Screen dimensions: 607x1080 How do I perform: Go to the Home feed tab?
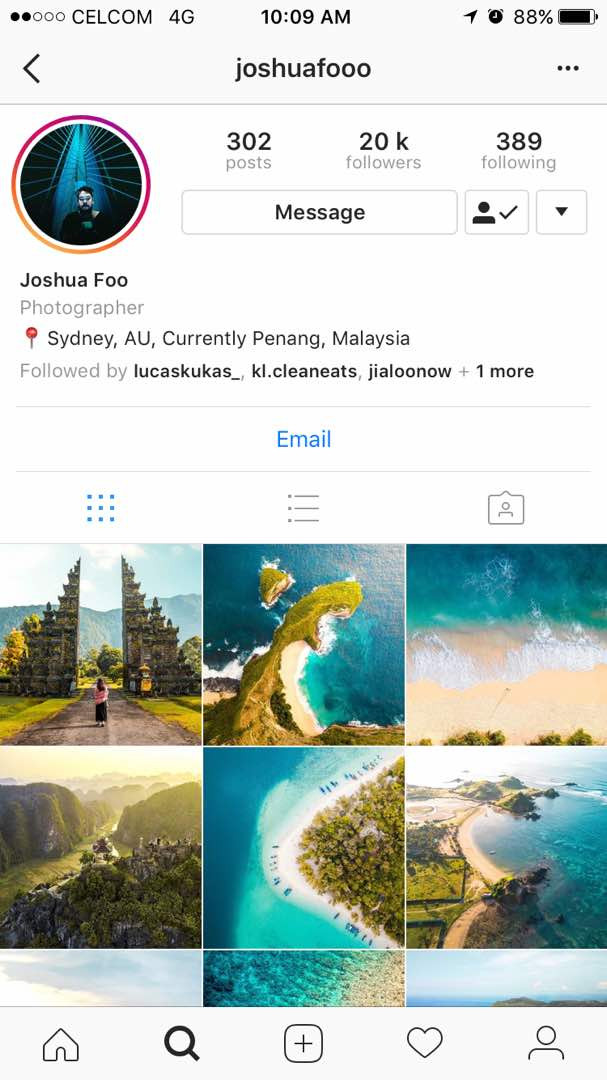[61, 1043]
